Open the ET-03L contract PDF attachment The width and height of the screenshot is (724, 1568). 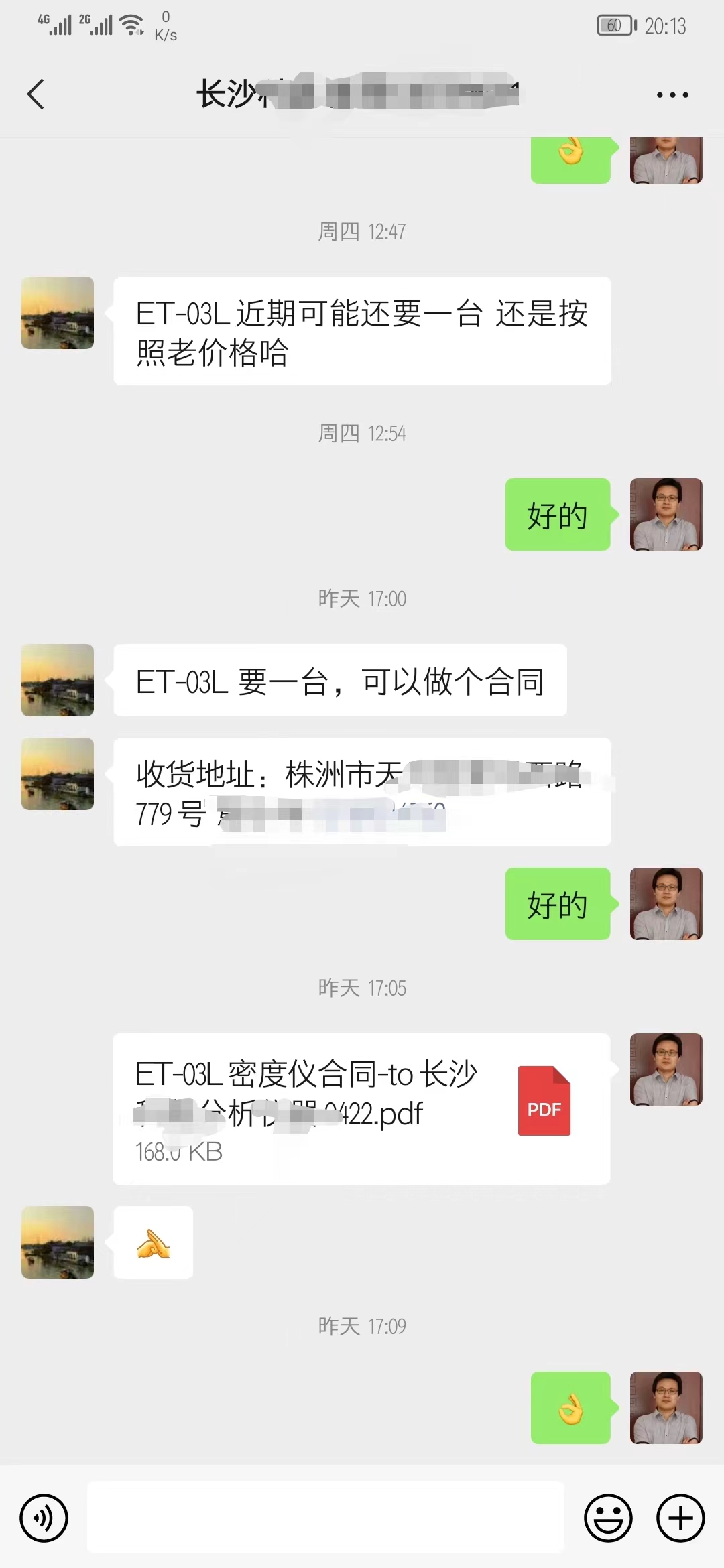[x=361, y=1108]
